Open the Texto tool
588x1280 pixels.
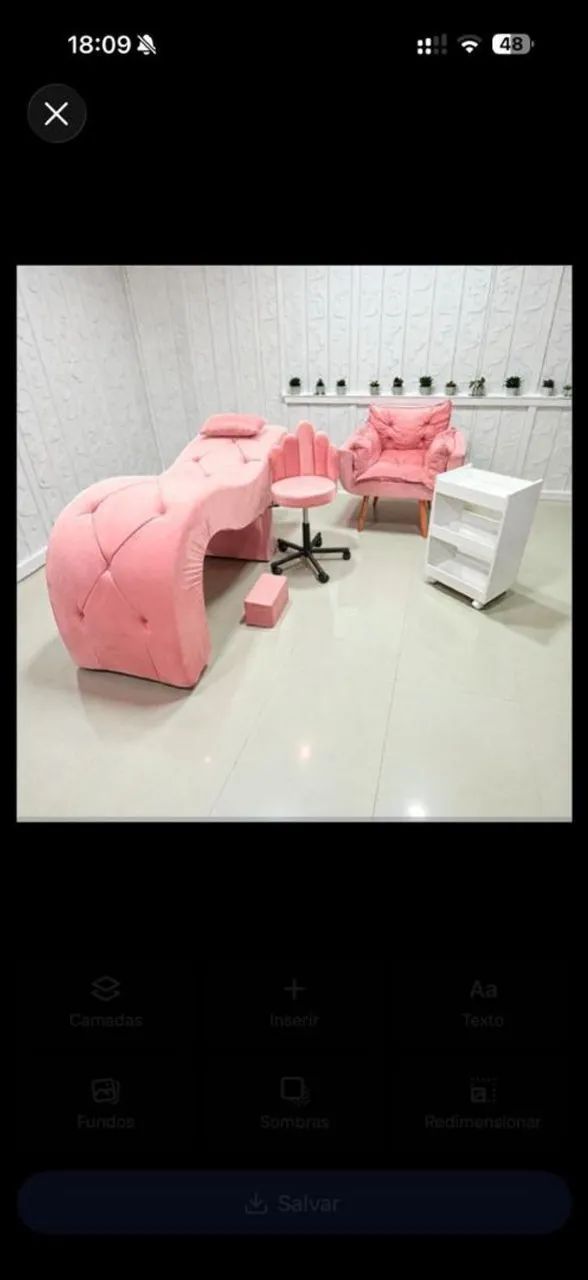click(x=483, y=1003)
